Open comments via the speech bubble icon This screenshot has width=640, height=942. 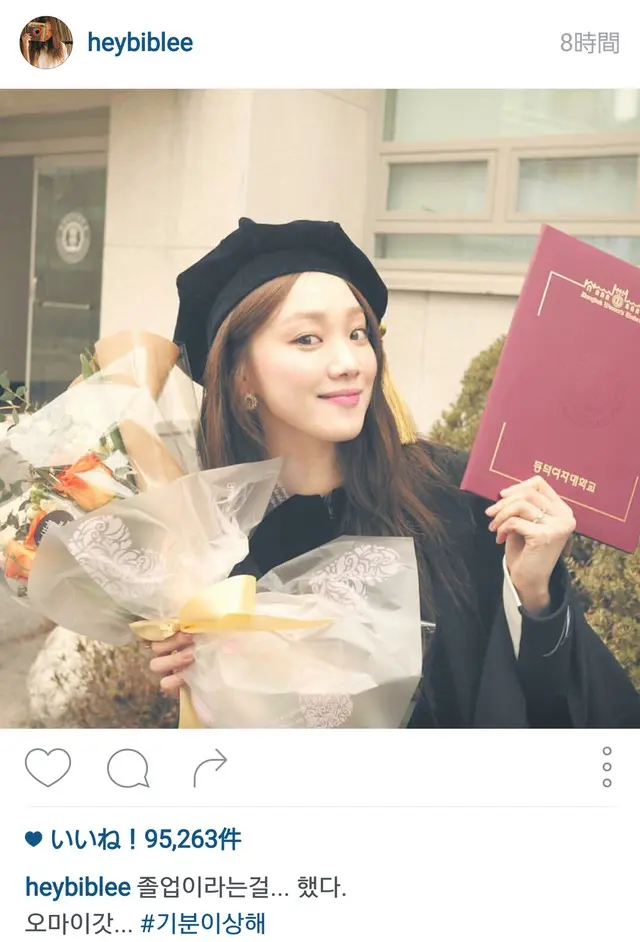(x=128, y=768)
